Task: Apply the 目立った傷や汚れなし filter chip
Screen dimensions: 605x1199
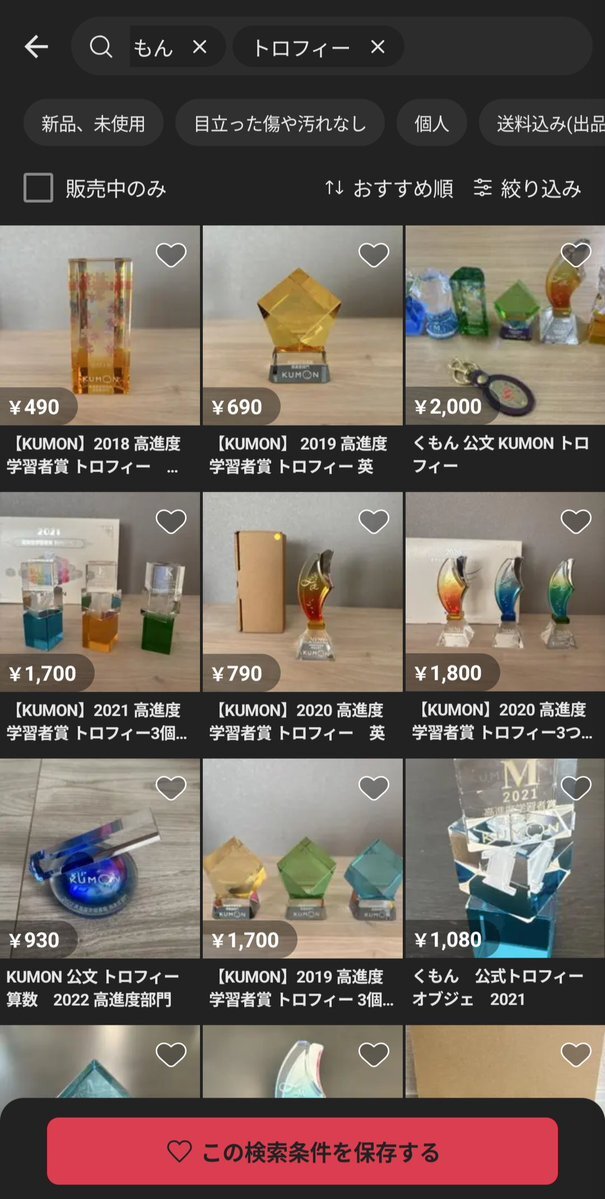Action: 280,124
